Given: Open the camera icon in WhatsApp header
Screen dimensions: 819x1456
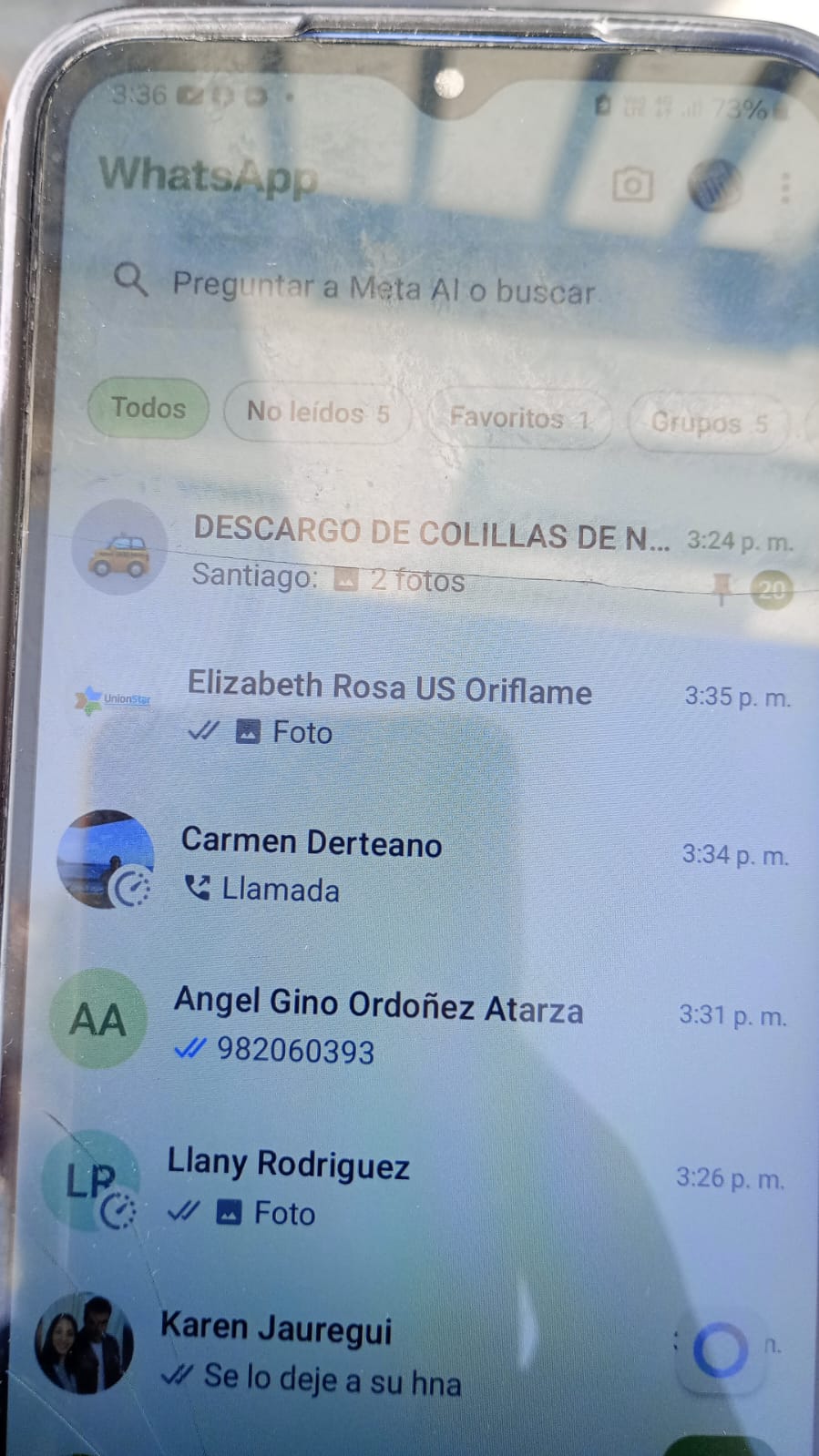Looking at the screenshot, I should coord(631,185).
